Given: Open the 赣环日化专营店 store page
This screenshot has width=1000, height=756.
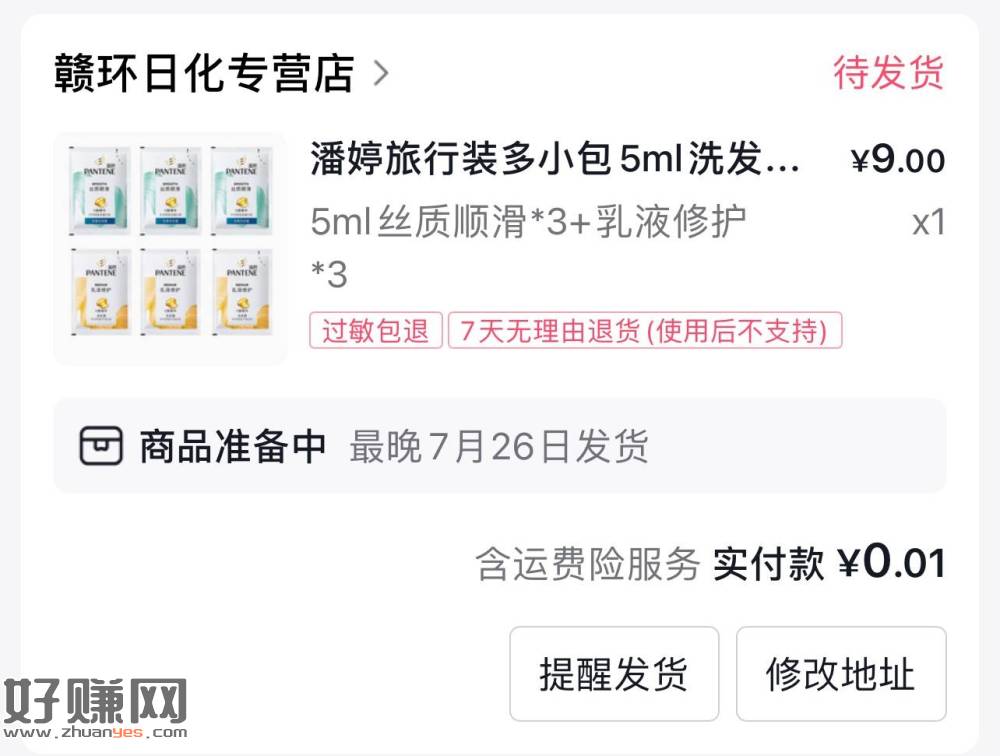Looking at the screenshot, I should (x=220, y=73).
